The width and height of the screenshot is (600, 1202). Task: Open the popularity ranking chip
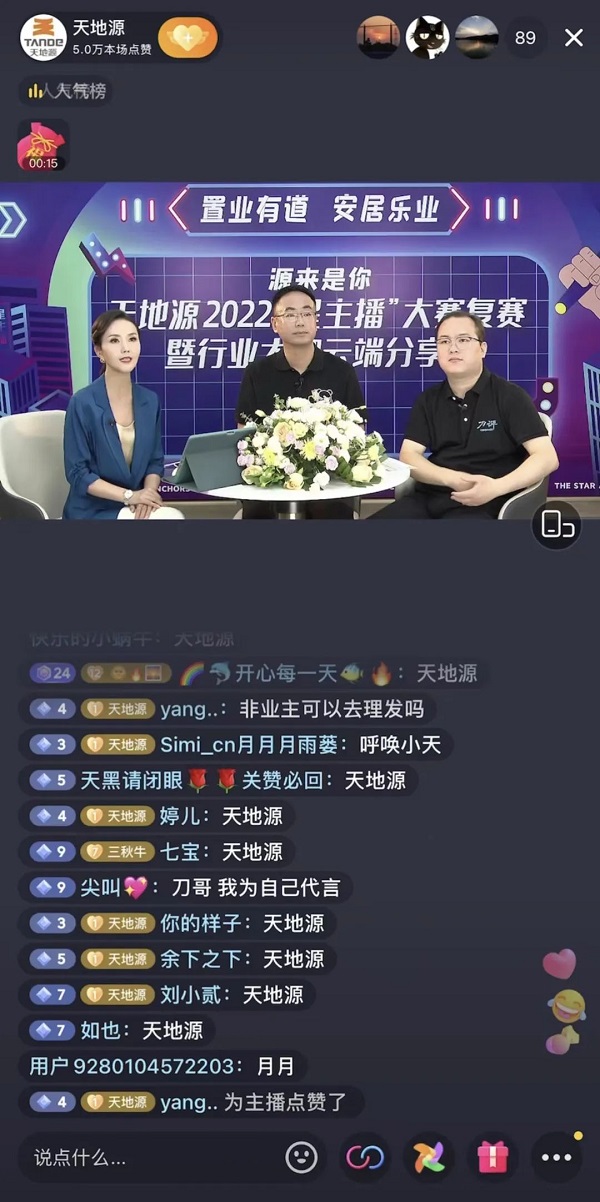pos(67,91)
